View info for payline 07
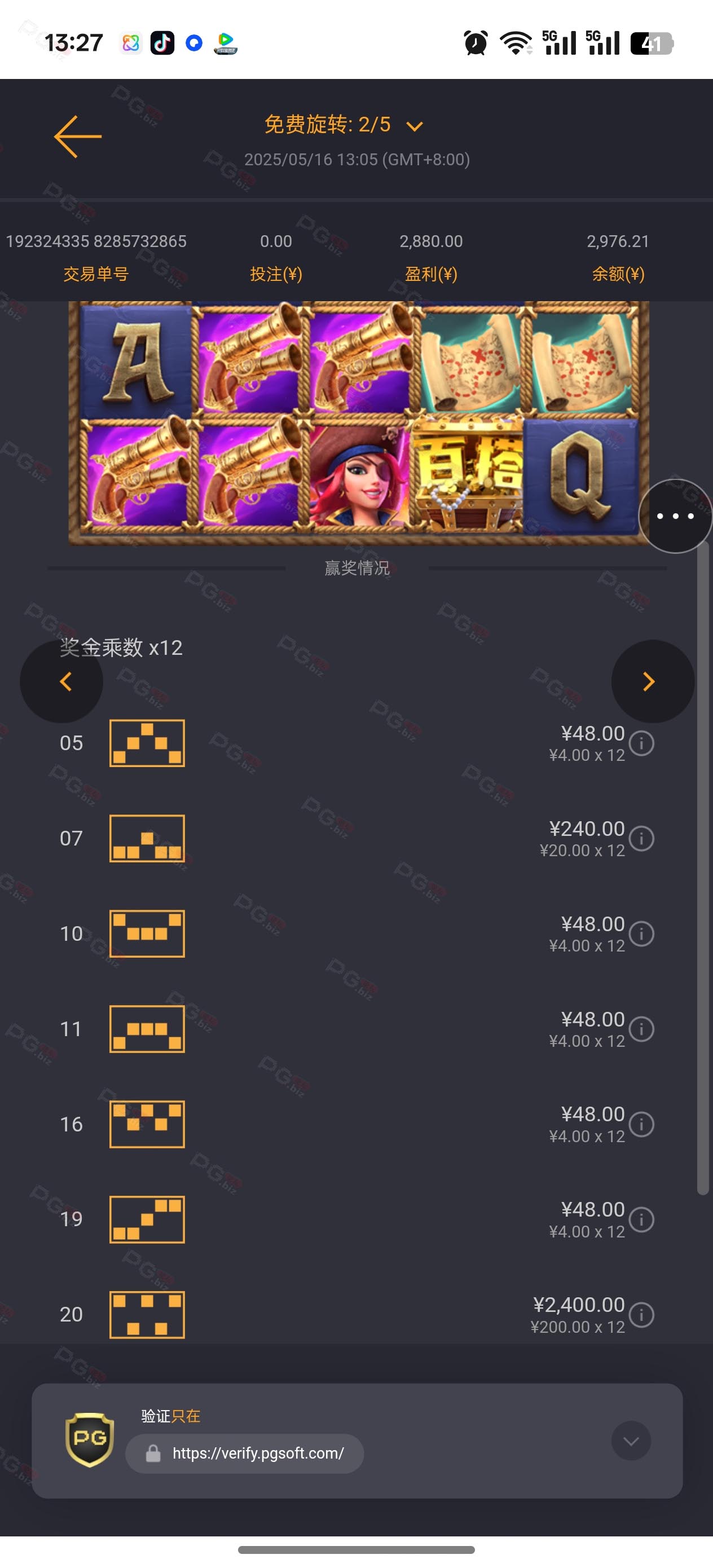713x1568 pixels. pyautogui.click(x=641, y=838)
